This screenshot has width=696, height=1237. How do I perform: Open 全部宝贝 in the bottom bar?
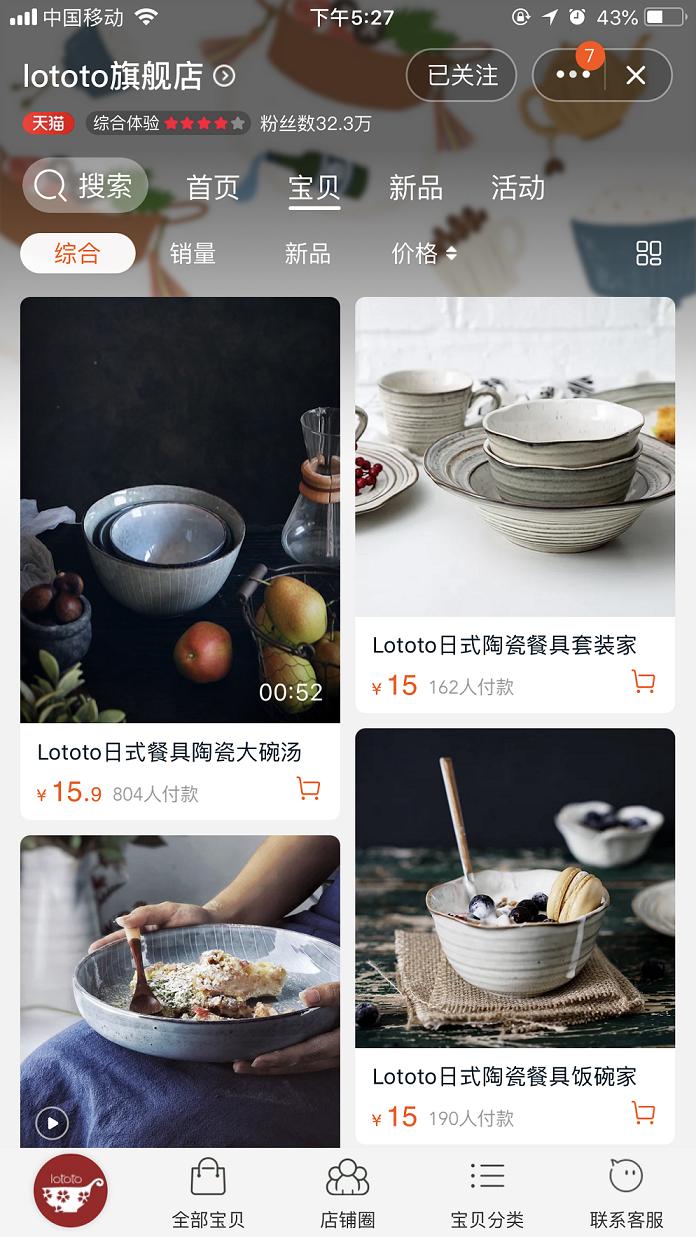[208, 1194]
